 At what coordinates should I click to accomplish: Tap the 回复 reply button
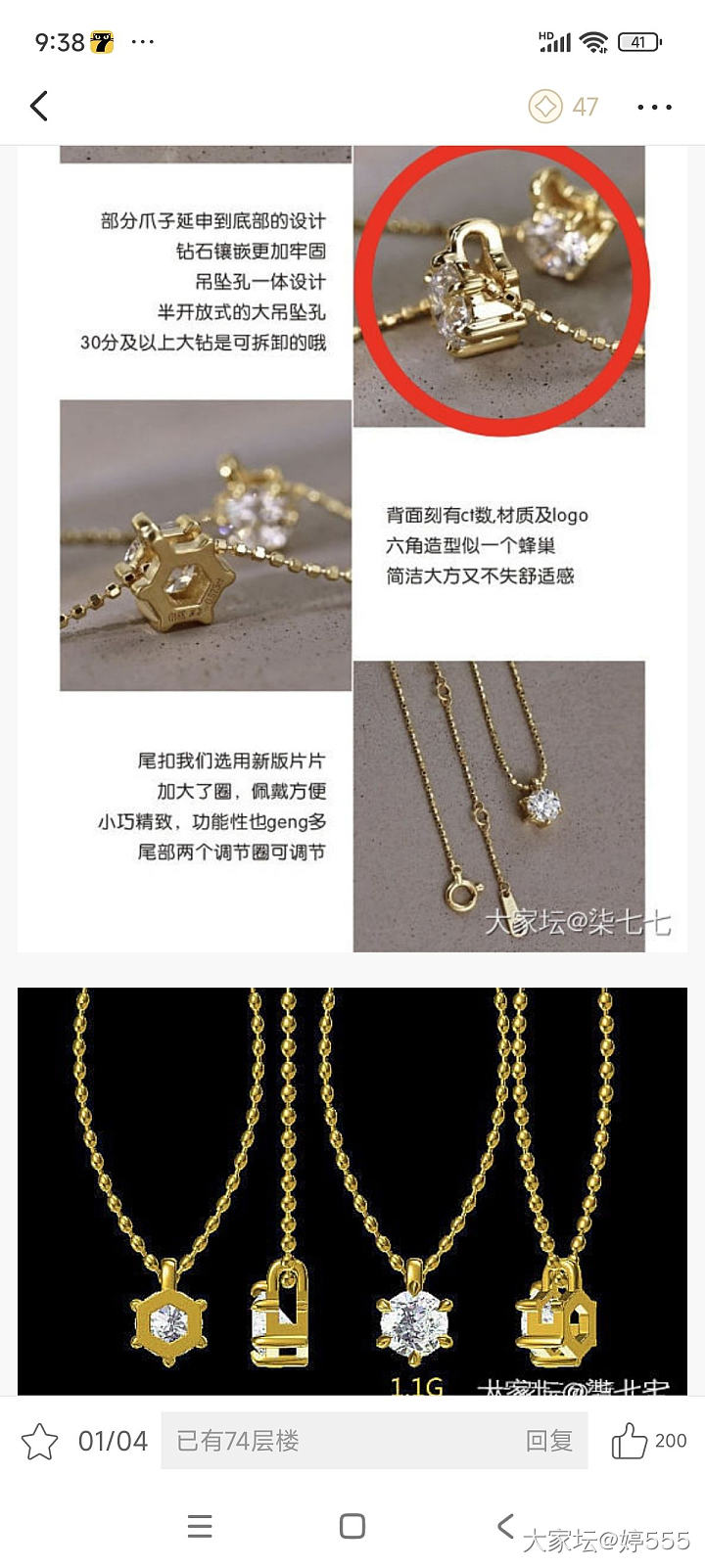pos(548,1441)
